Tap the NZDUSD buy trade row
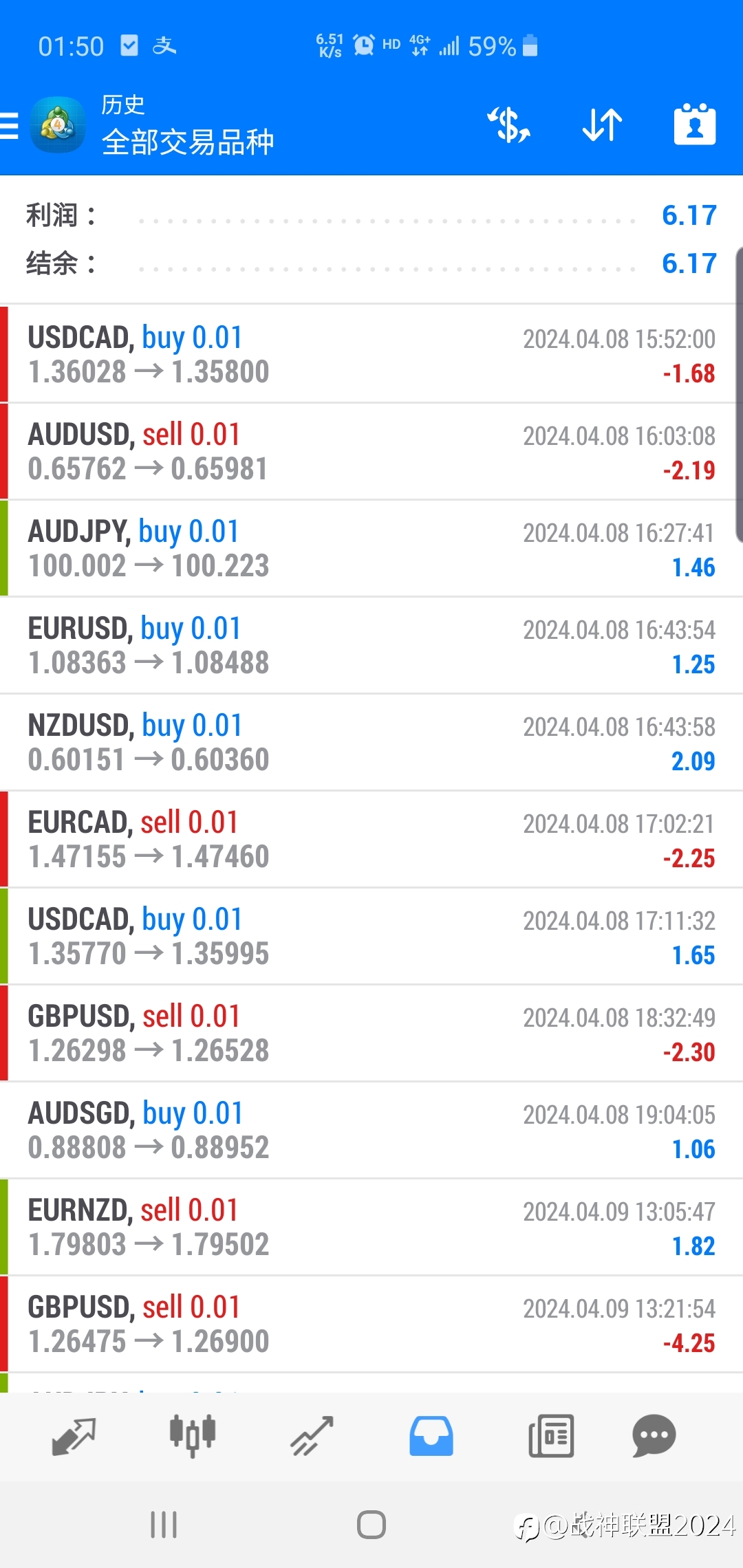743x1568 pixels. pos(371,742)
